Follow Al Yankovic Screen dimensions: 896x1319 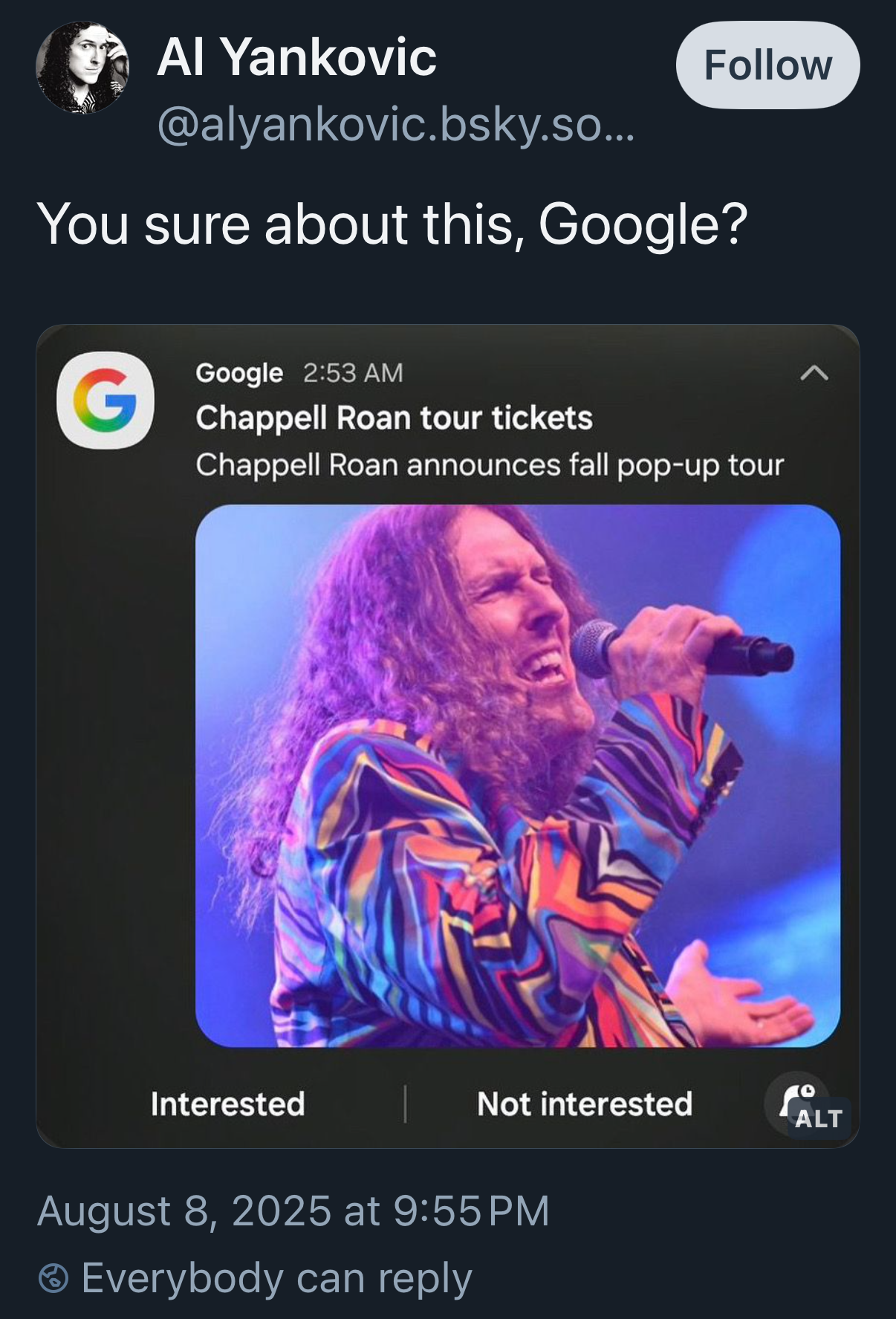tap(767, 65)
